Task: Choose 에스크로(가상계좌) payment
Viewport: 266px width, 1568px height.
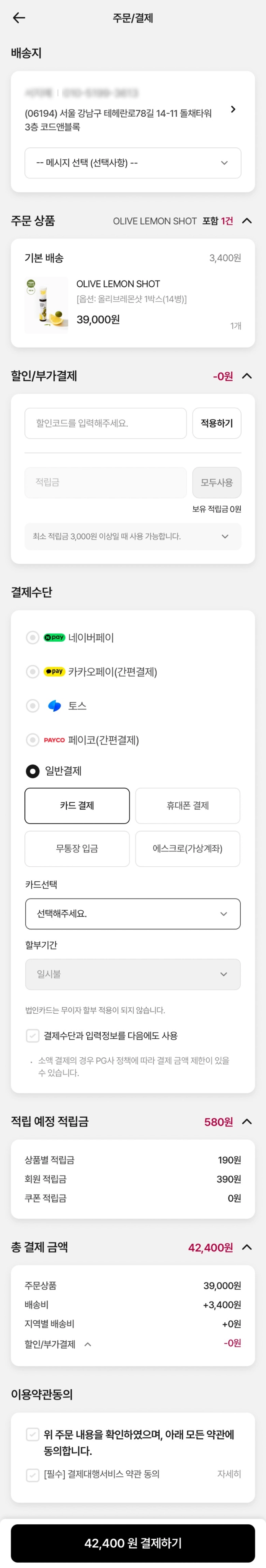Action: 188,848
